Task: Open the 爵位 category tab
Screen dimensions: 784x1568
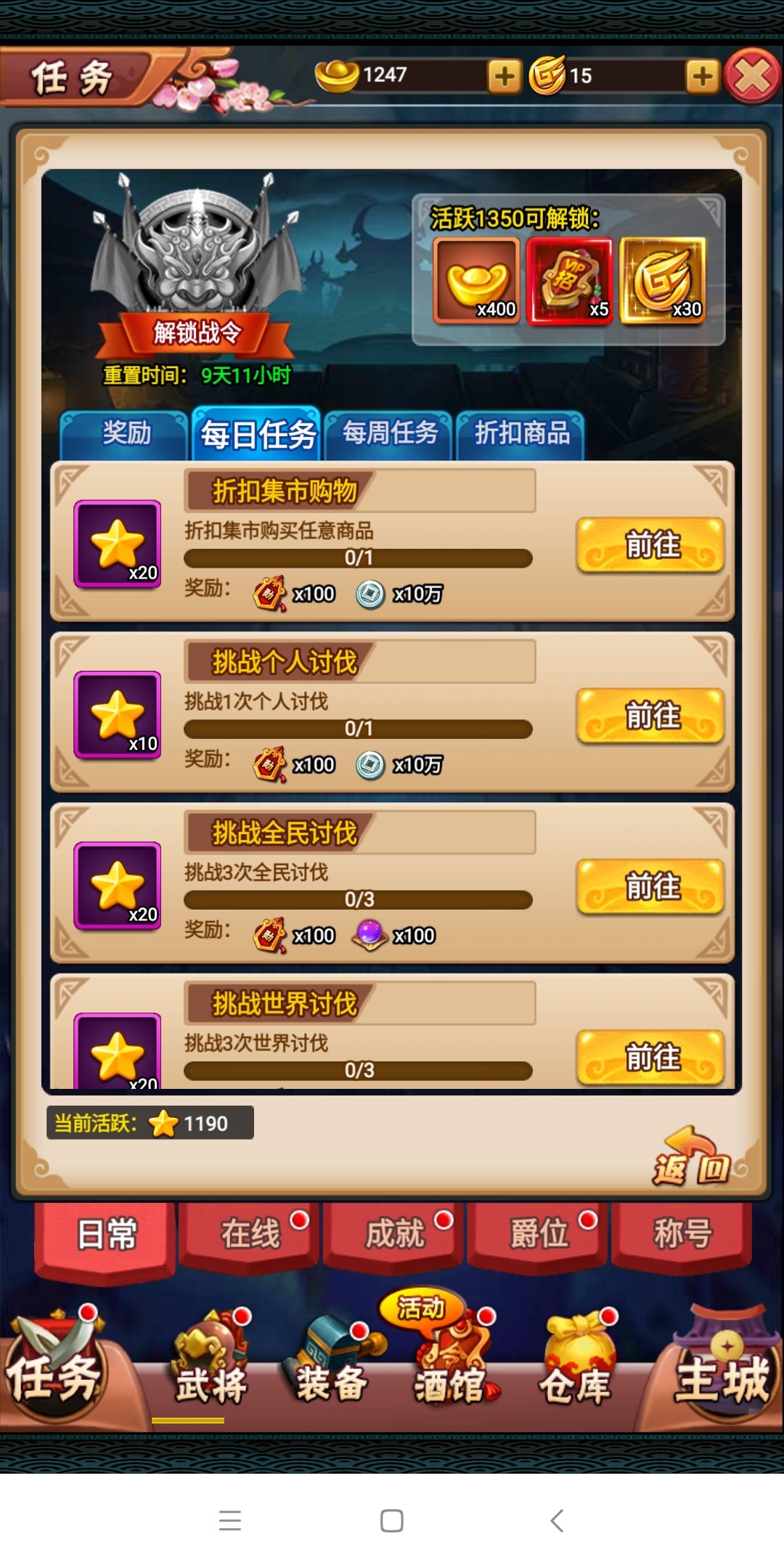Action: click(x=538, y=1234)
